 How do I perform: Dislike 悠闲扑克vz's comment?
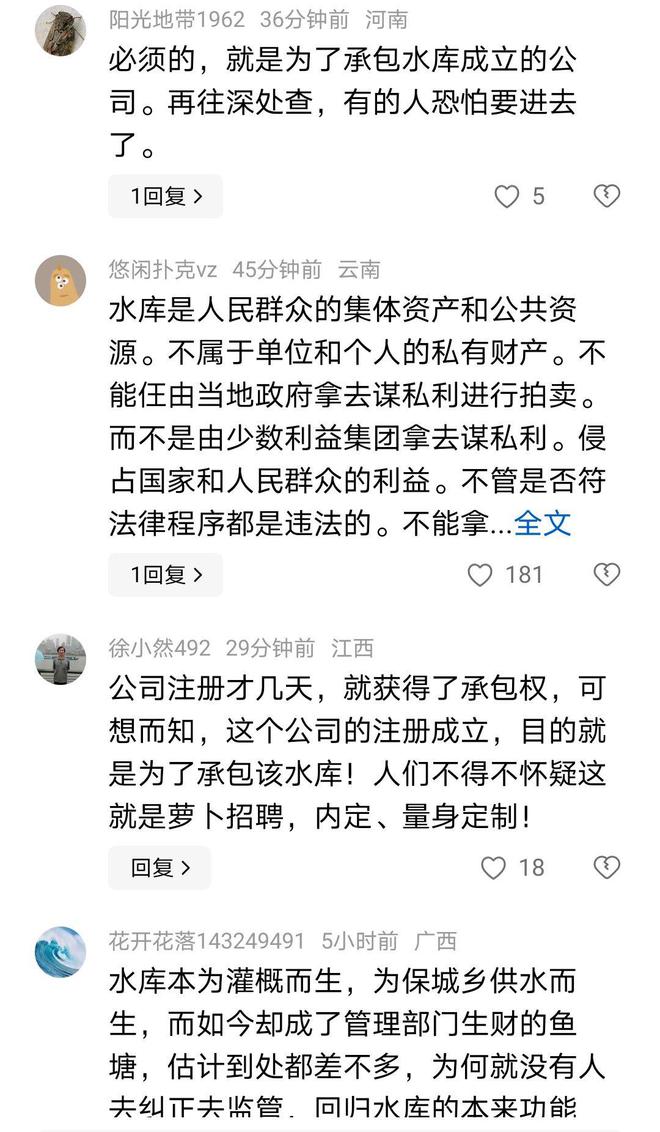607,575
